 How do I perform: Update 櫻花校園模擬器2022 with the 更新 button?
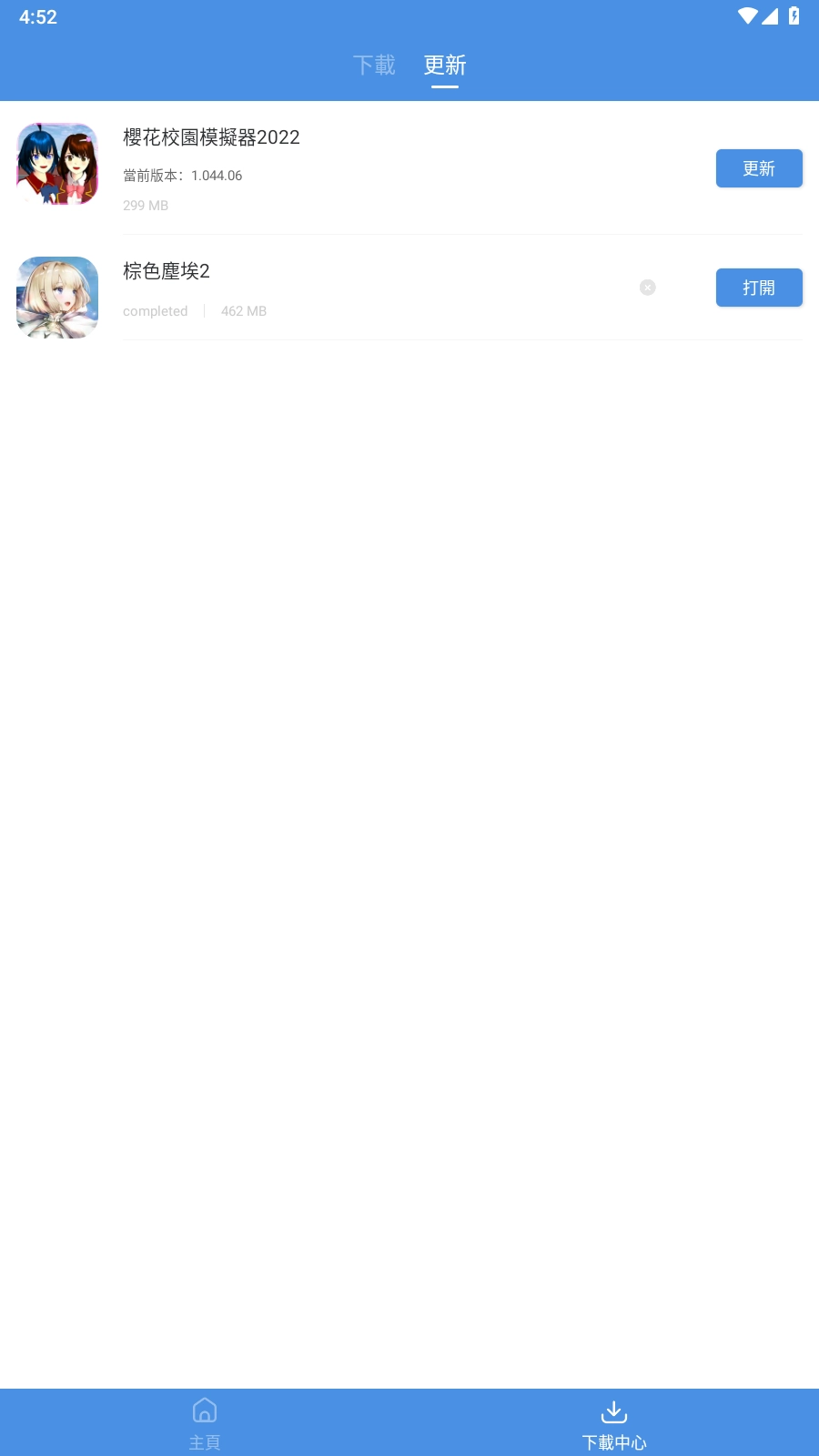758,168
